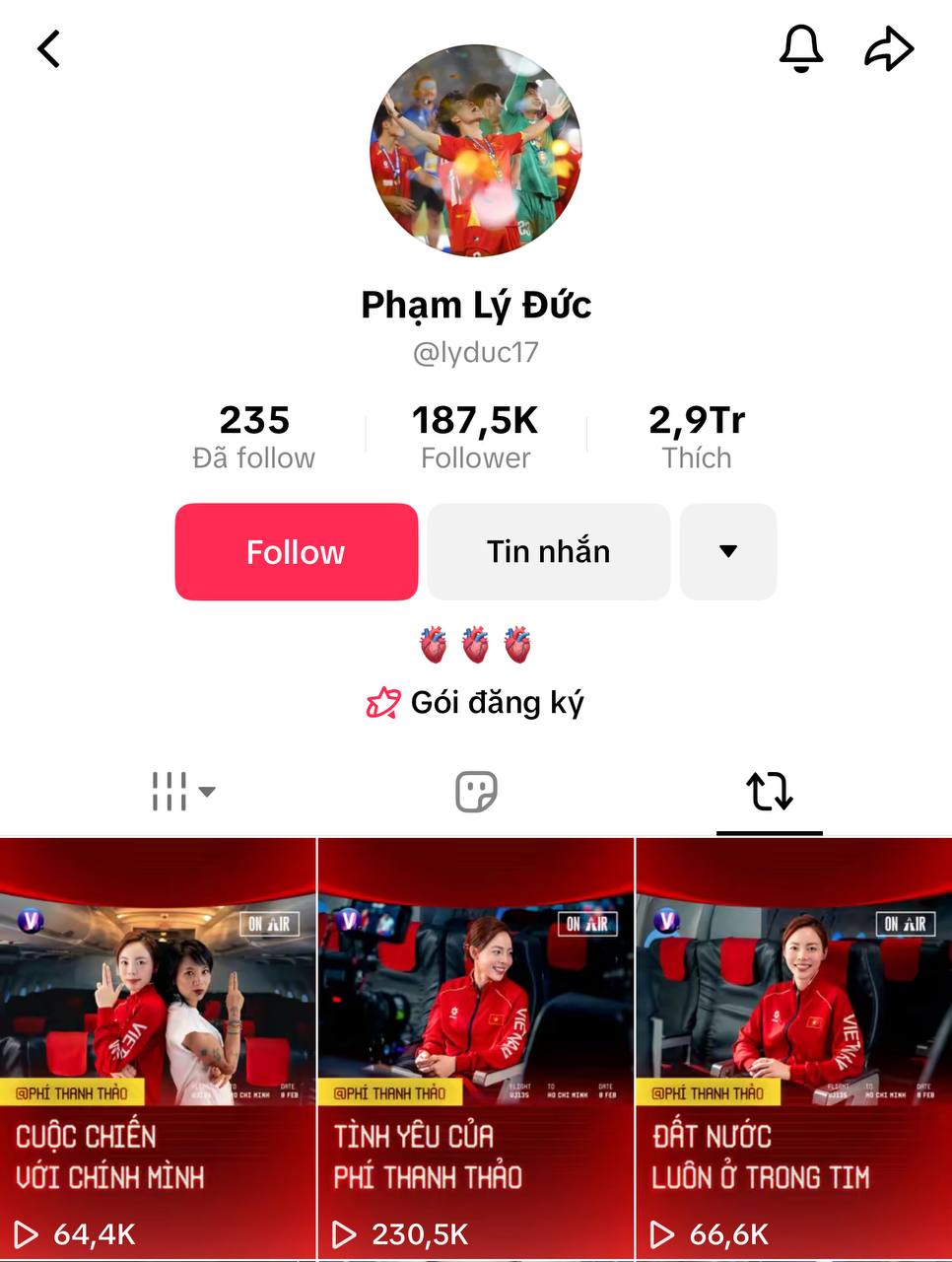The width and height of the screenshot is (952, 1262).
Task: Click the play count icon on the first video
Action: click(27, 1233)
